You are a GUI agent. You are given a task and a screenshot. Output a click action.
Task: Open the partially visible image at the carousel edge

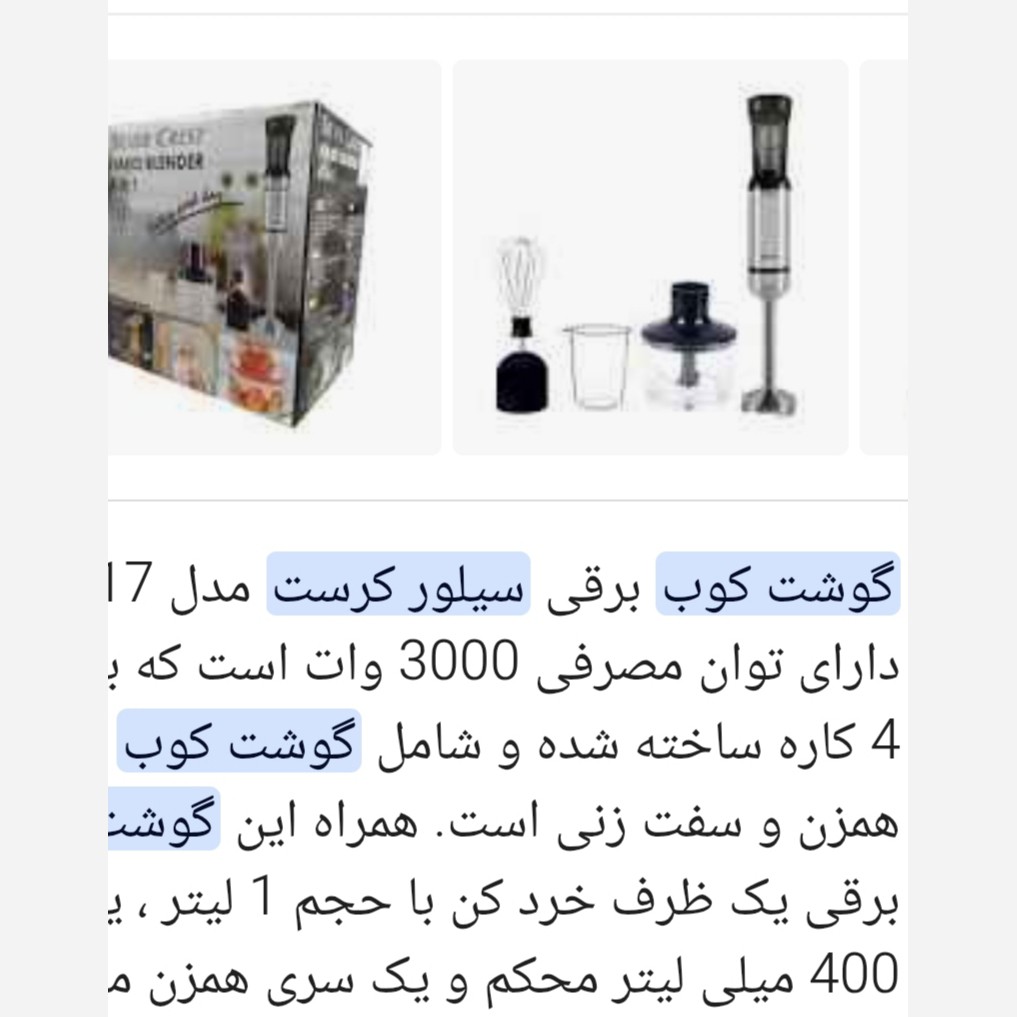click(x=883, y=257)
